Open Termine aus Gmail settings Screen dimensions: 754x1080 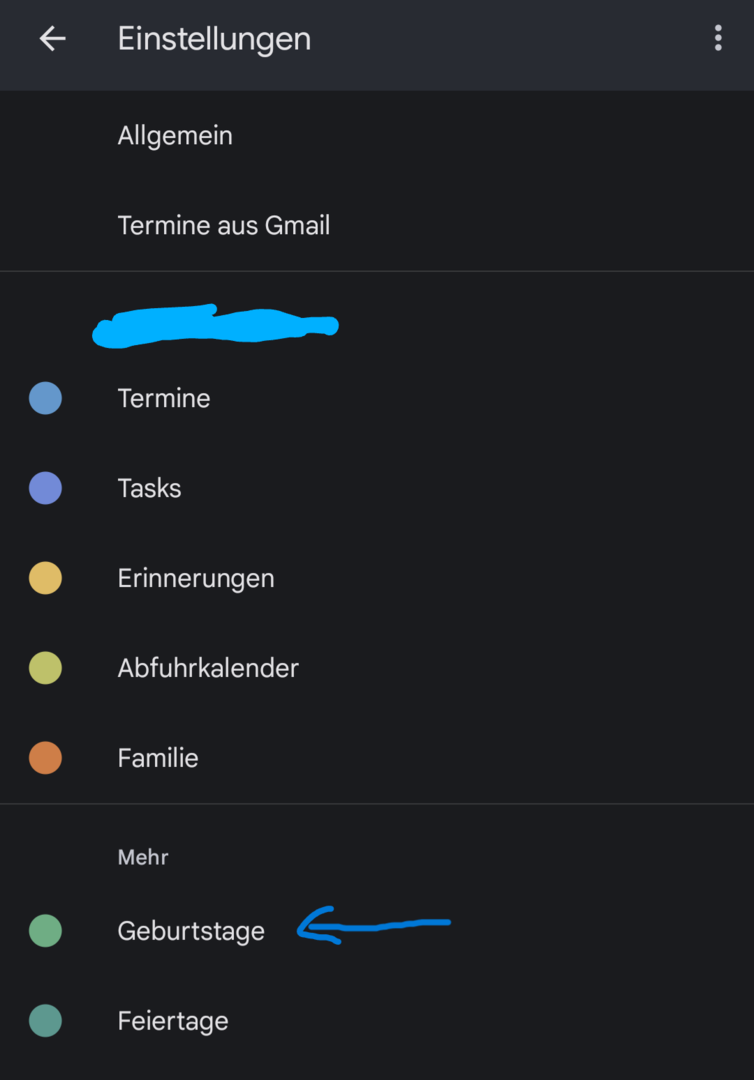224,226
